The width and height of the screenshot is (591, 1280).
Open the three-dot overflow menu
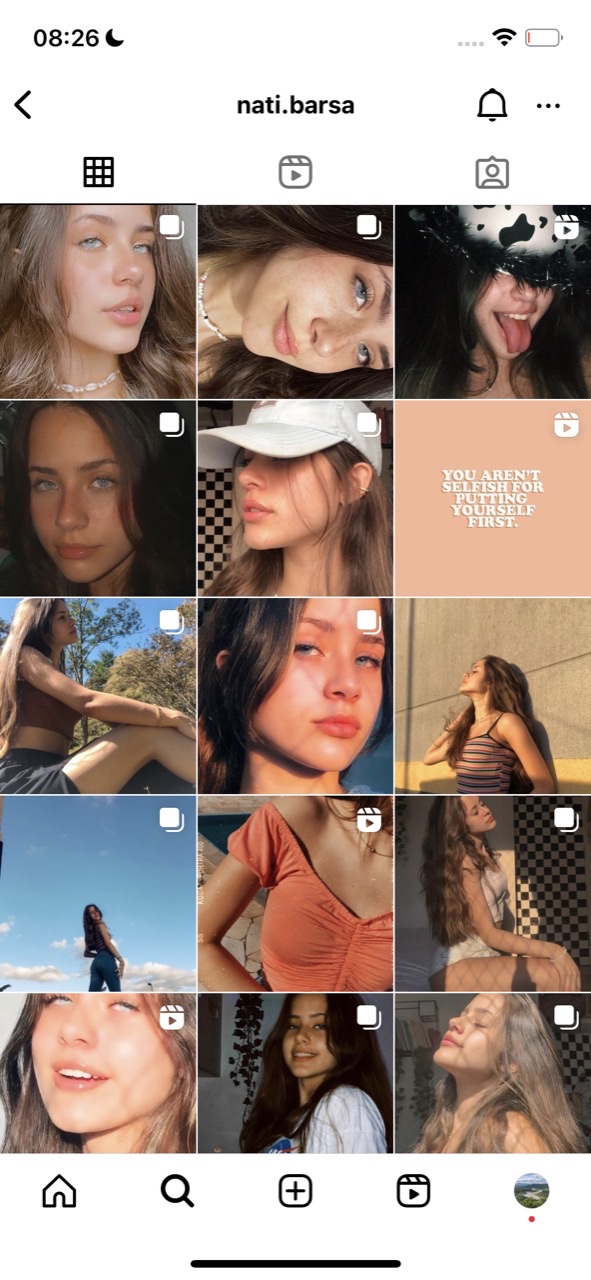[x=548, y=106]
